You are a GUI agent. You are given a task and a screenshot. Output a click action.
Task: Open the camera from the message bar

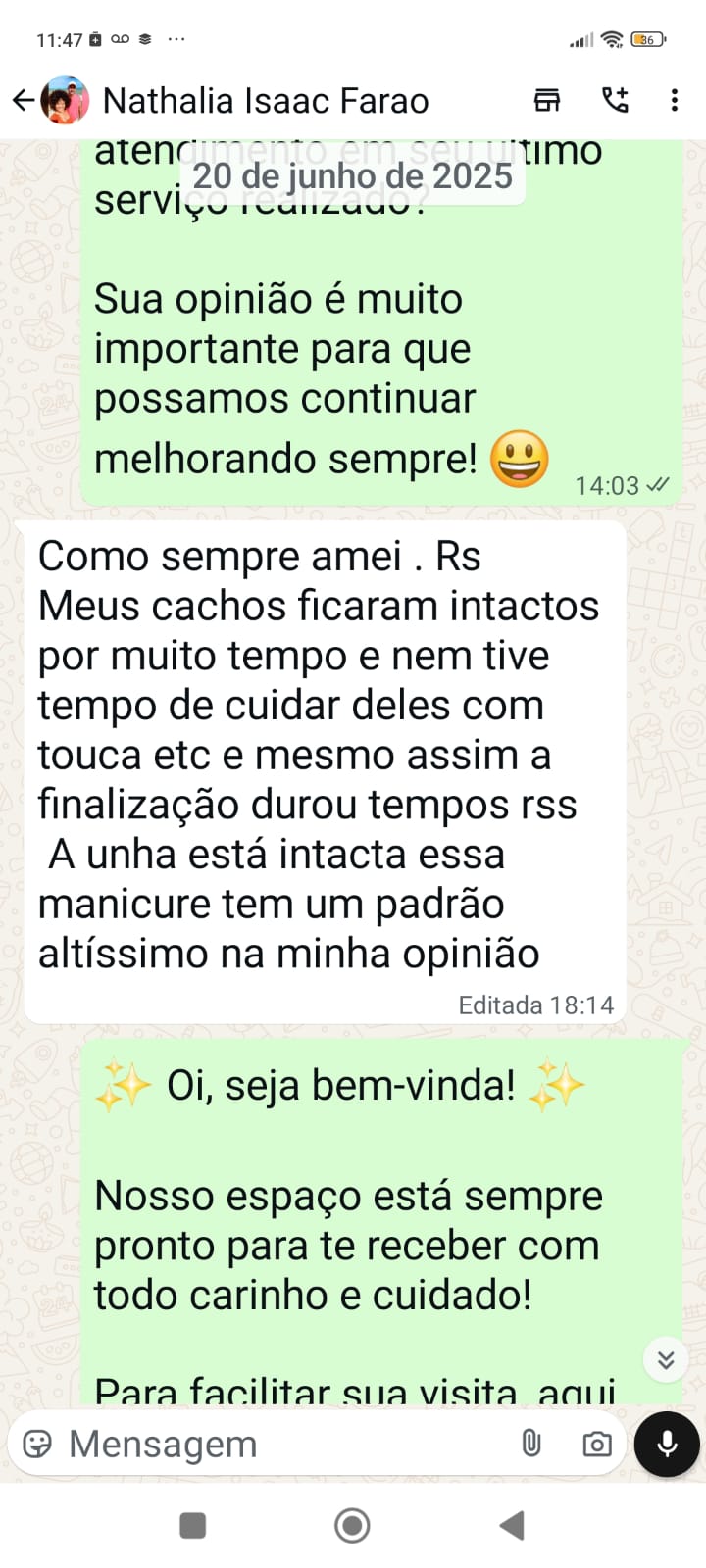(x=596, y=1444)
